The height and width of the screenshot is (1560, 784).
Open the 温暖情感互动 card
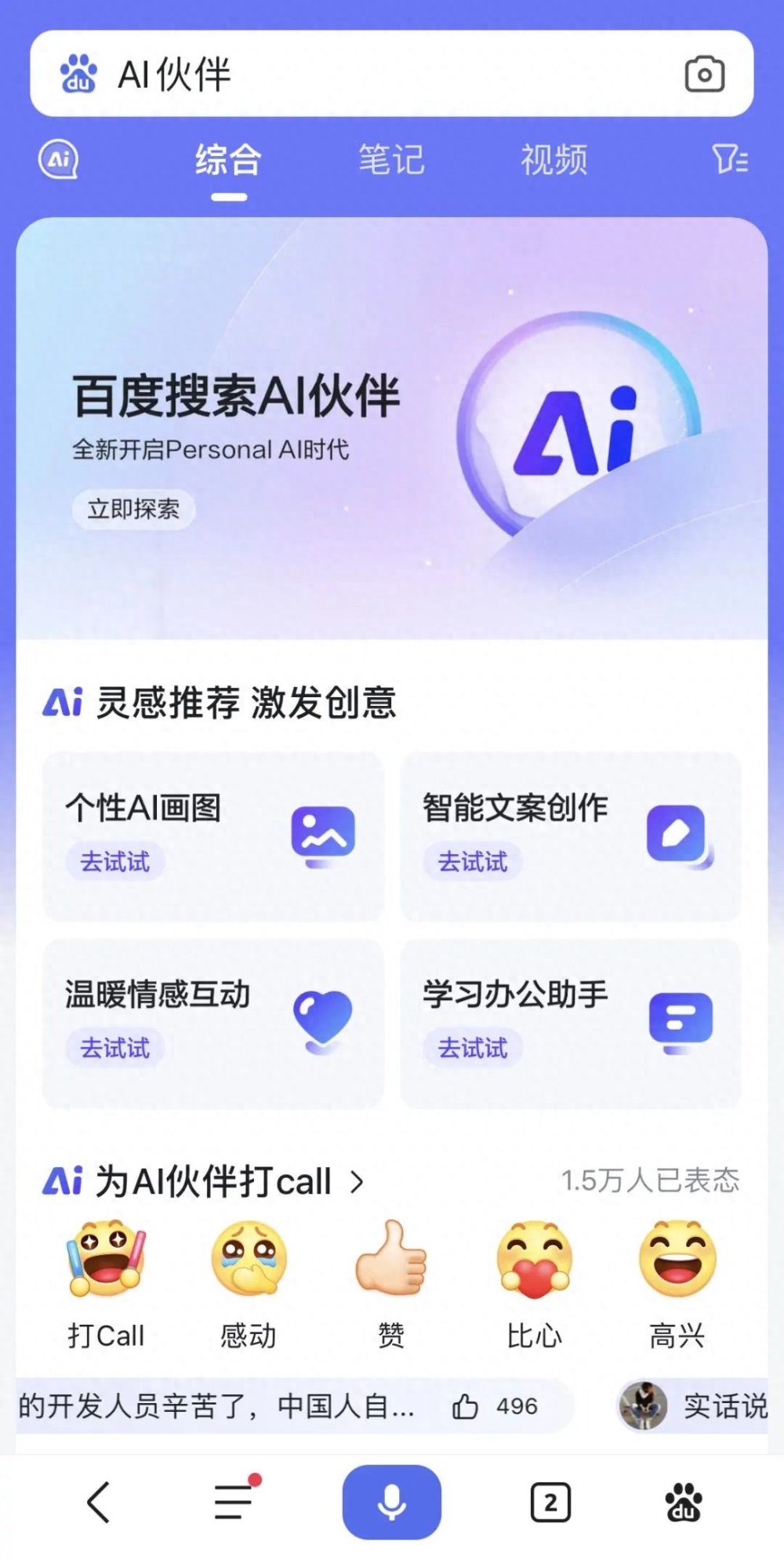213,1024
